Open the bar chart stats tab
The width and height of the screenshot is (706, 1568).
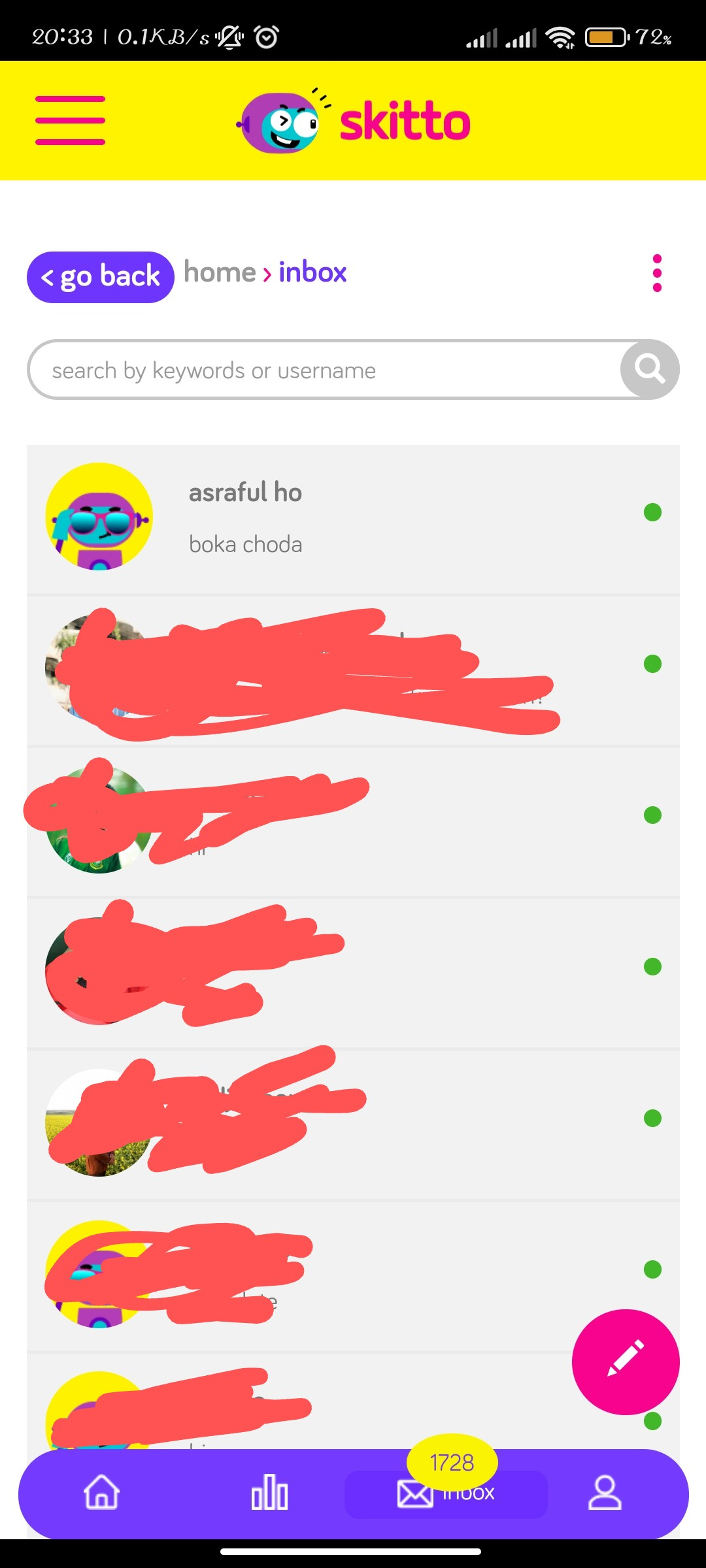269,1493
